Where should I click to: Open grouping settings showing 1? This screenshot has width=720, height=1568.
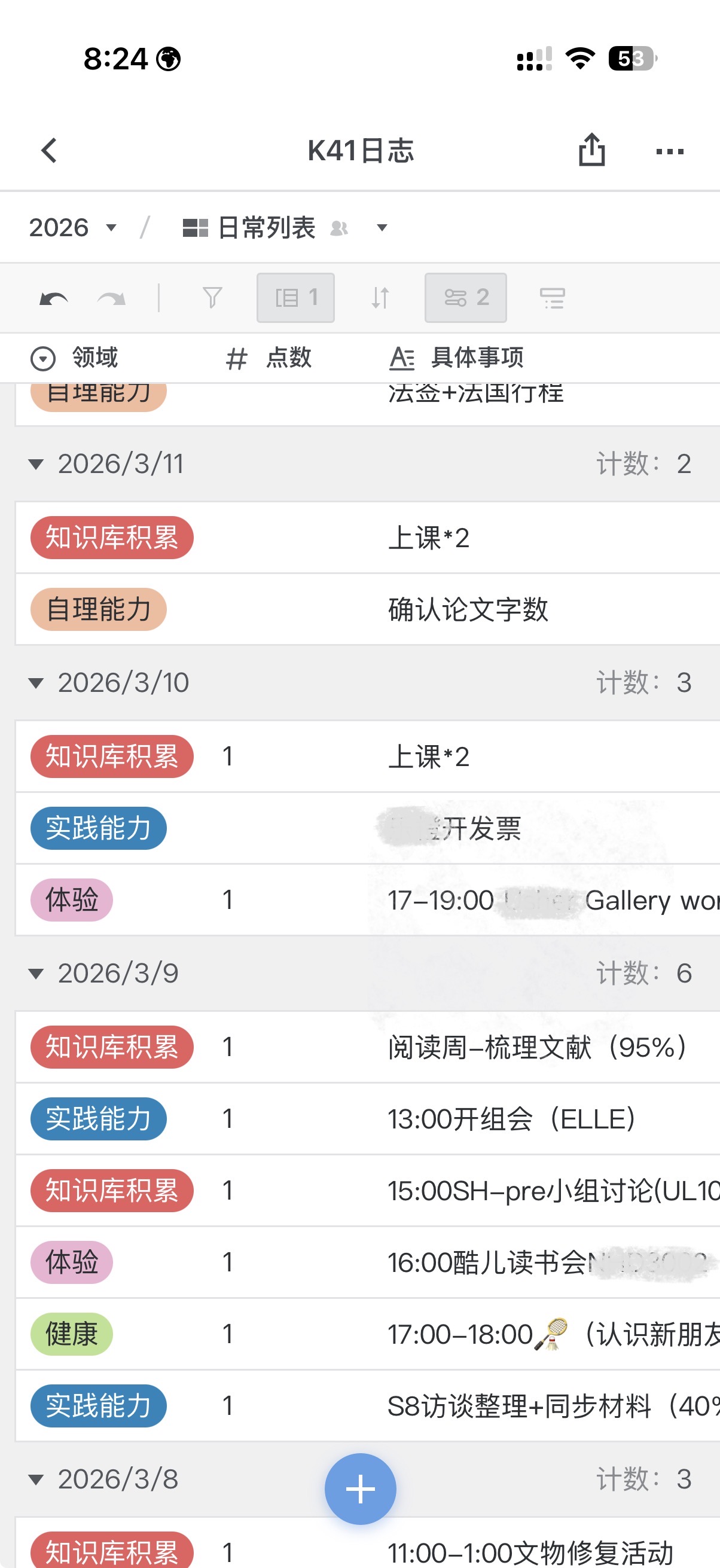pos(296,298)
